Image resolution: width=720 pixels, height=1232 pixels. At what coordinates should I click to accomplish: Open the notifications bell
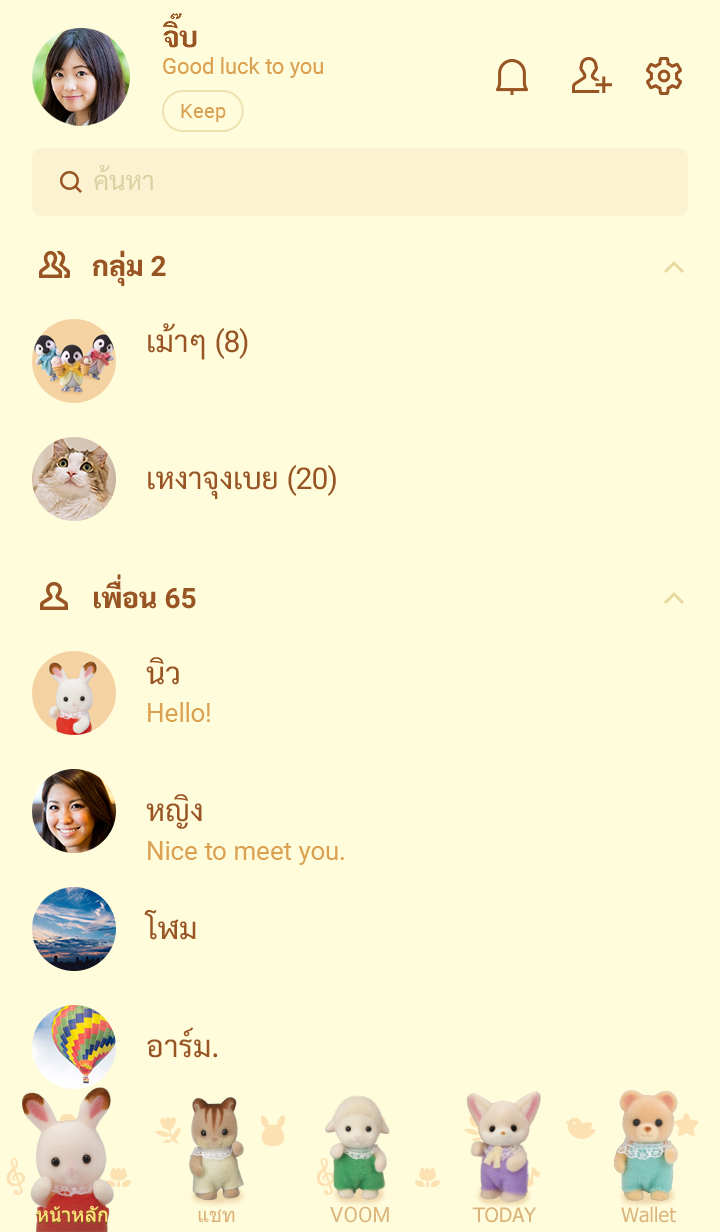[x=512, y=77]
